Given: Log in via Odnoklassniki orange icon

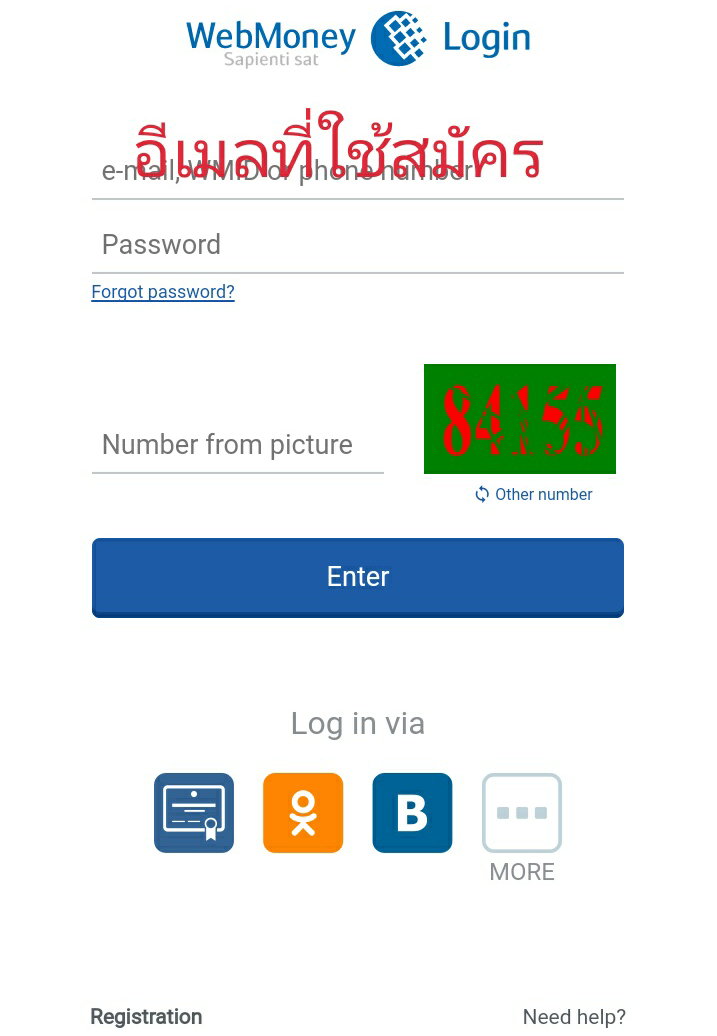Looking at the screenshot, I should [303, 813].
